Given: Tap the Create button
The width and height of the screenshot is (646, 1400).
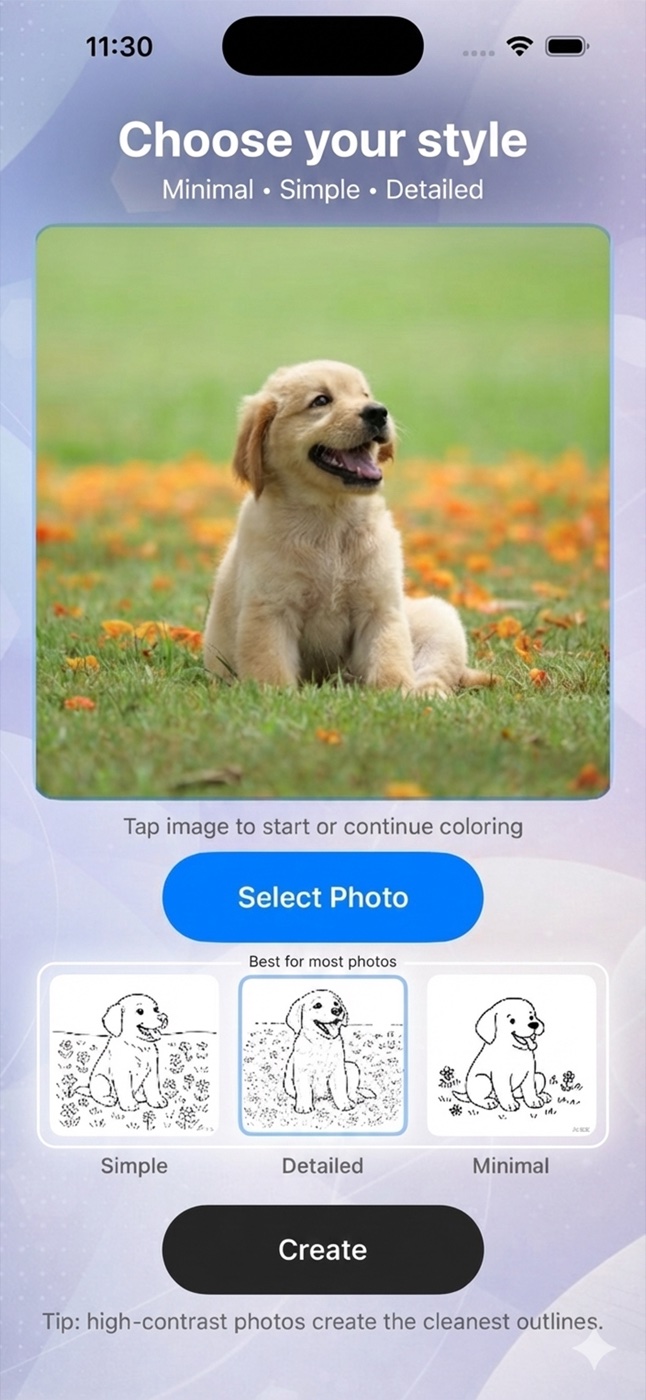Looking at the screenshot, I should pos(323,1250).
